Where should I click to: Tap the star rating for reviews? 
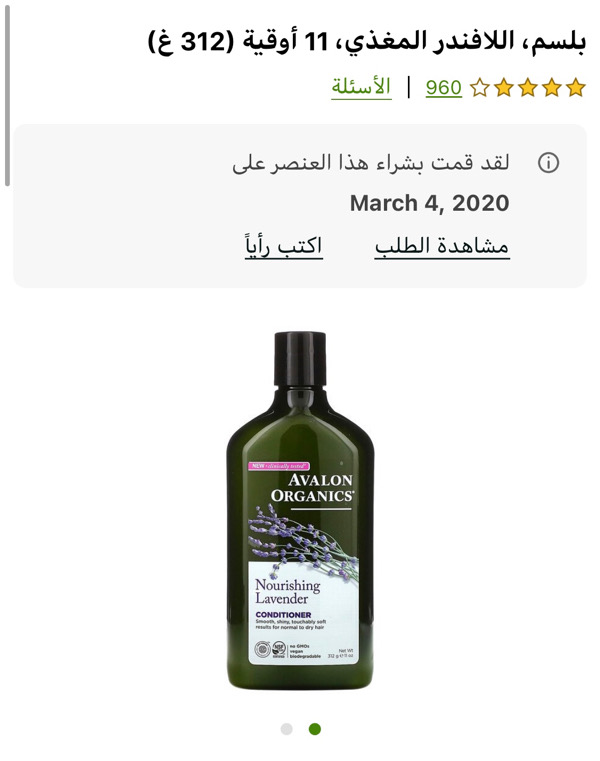[x=528, y=88]
